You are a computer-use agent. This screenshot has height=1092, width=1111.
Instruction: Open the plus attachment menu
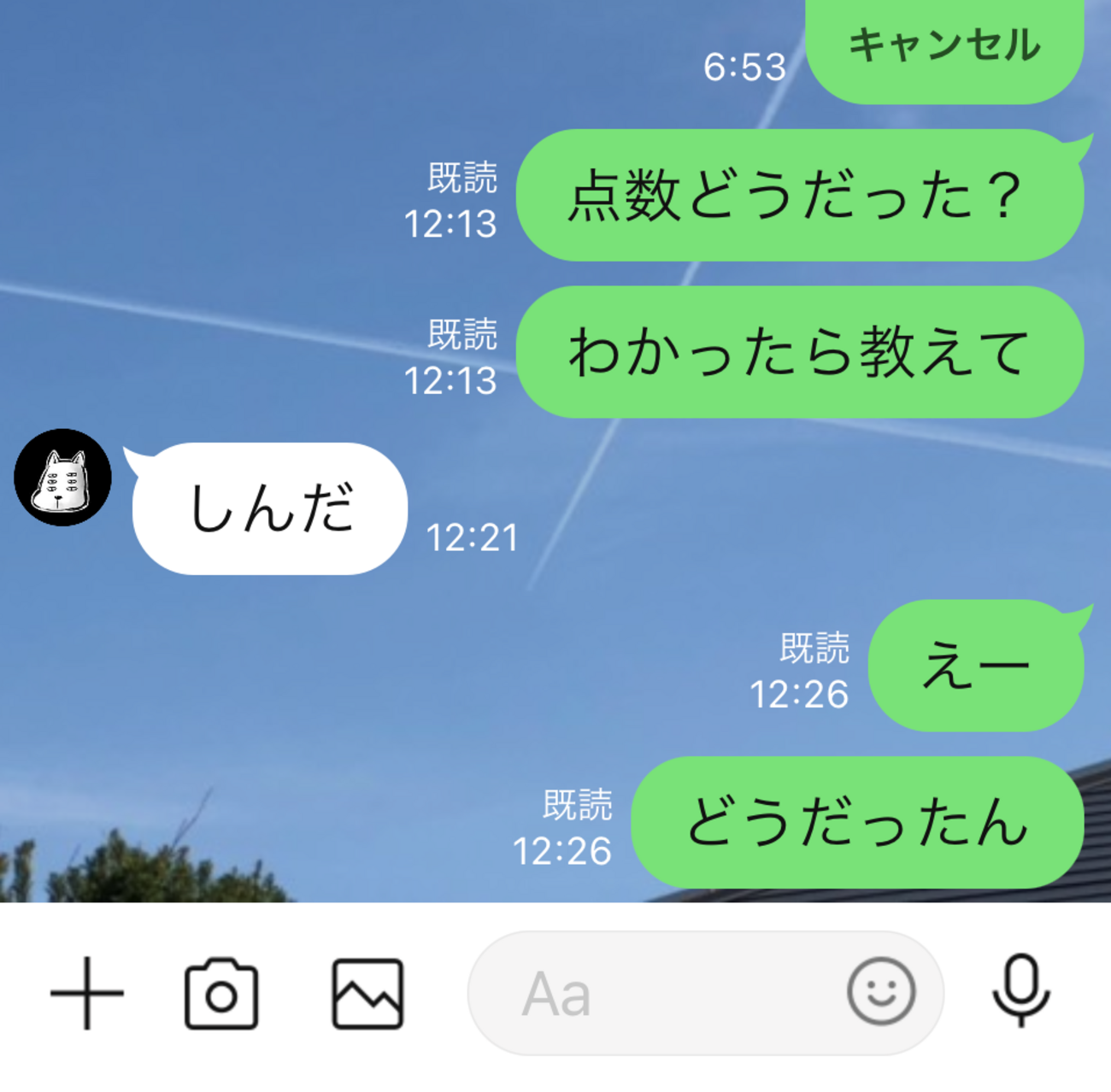87,994
